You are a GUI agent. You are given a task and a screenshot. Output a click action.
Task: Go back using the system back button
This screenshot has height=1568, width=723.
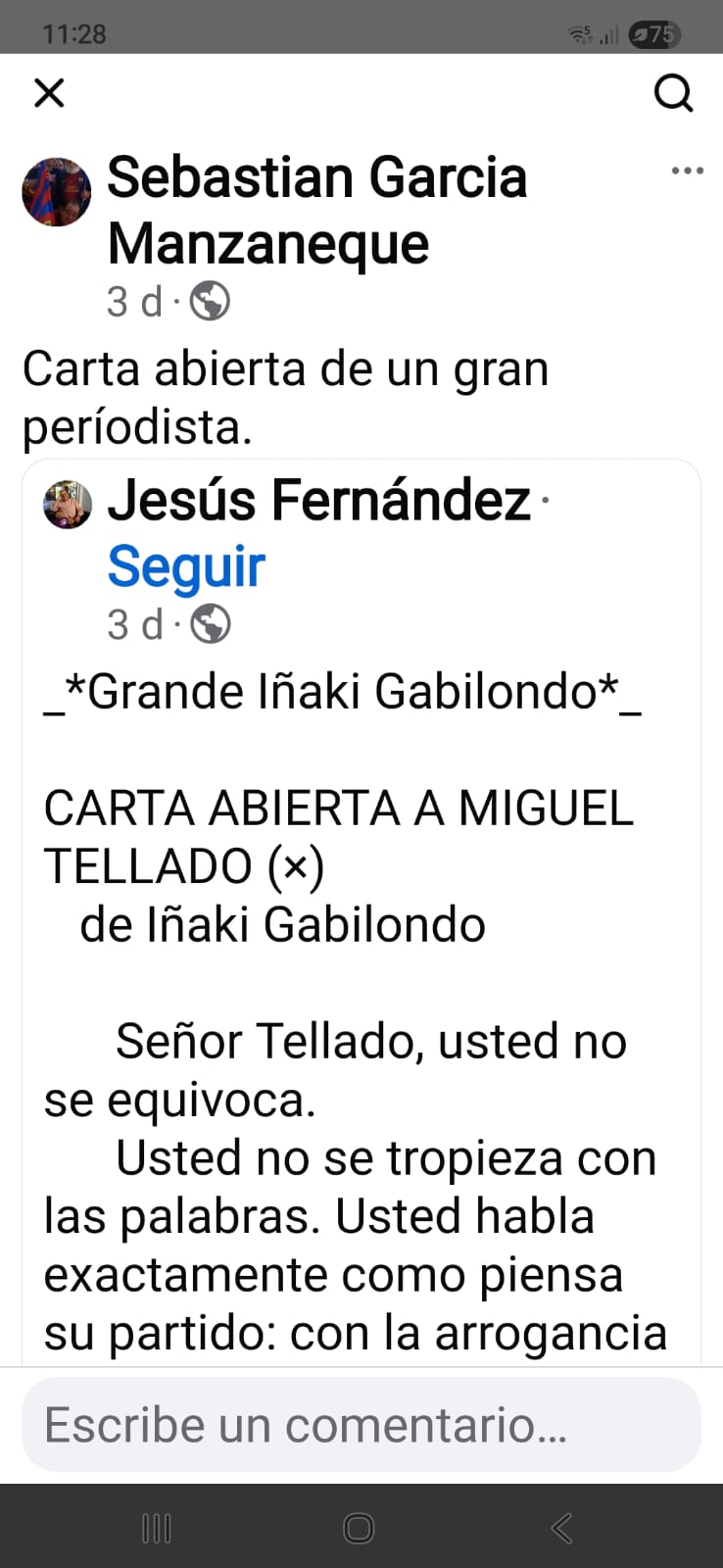[561, 1528]
